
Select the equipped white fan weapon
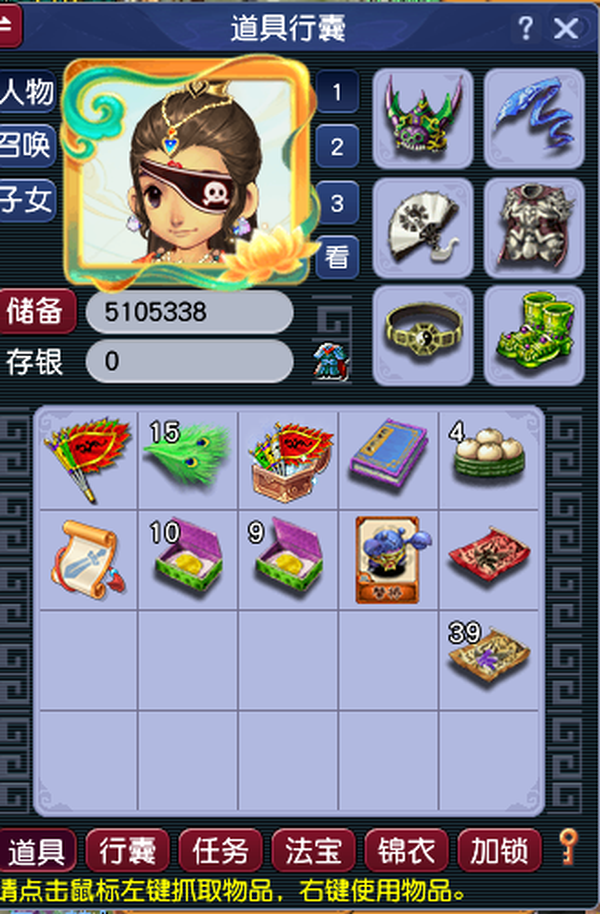click(423, 228)
